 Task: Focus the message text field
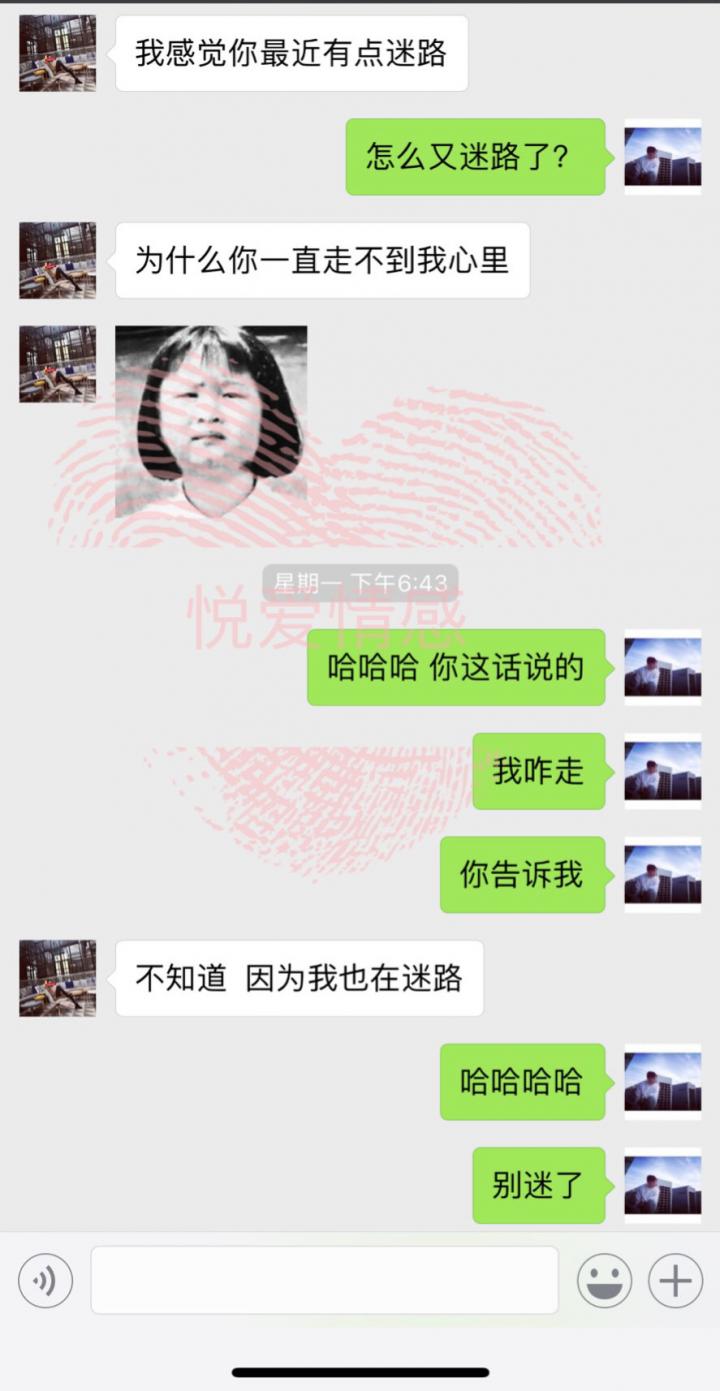tap(324, 1280)
